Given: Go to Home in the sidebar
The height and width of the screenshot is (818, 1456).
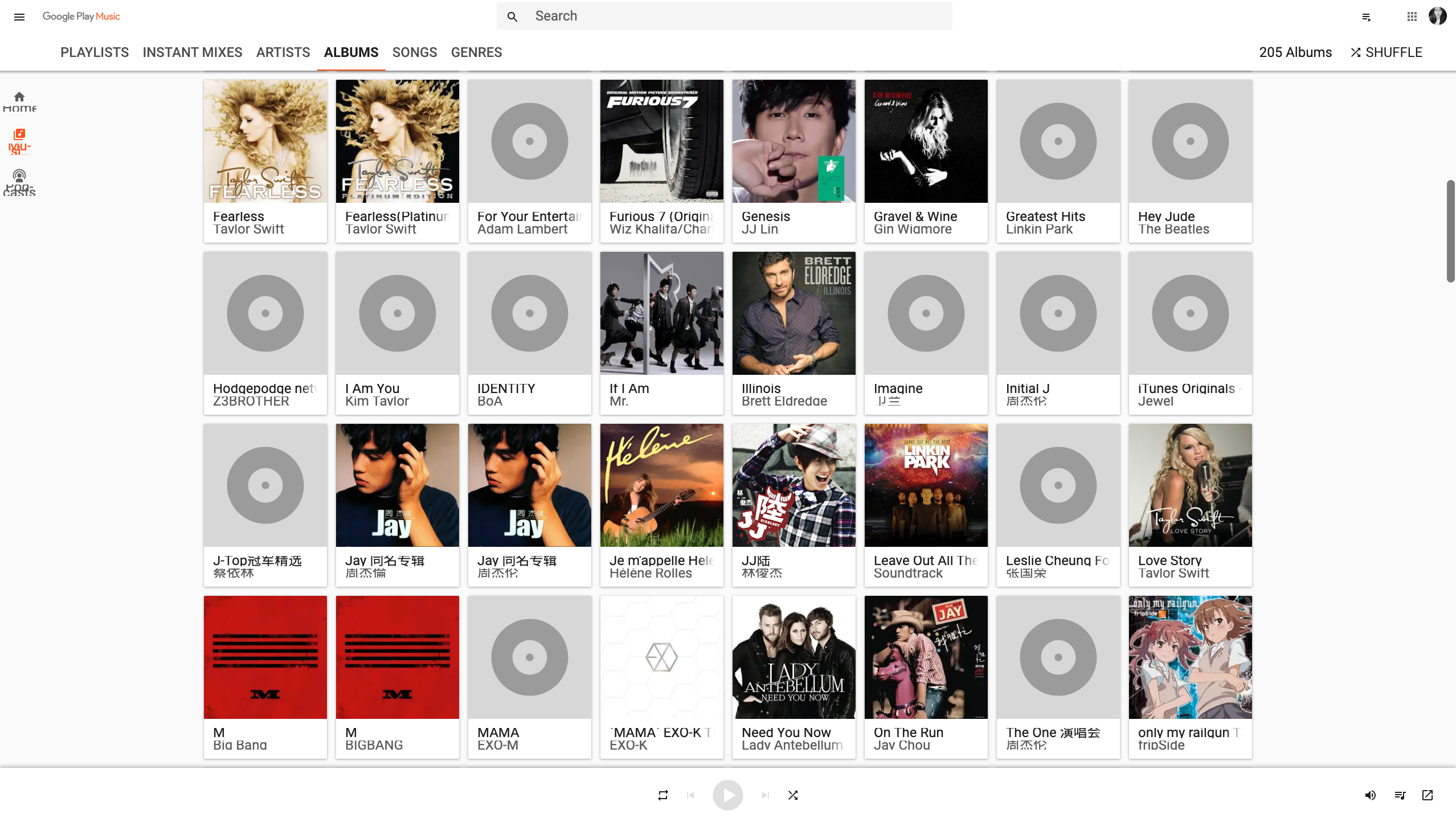Looking at the screenshot, I should (x=19, y=101).
